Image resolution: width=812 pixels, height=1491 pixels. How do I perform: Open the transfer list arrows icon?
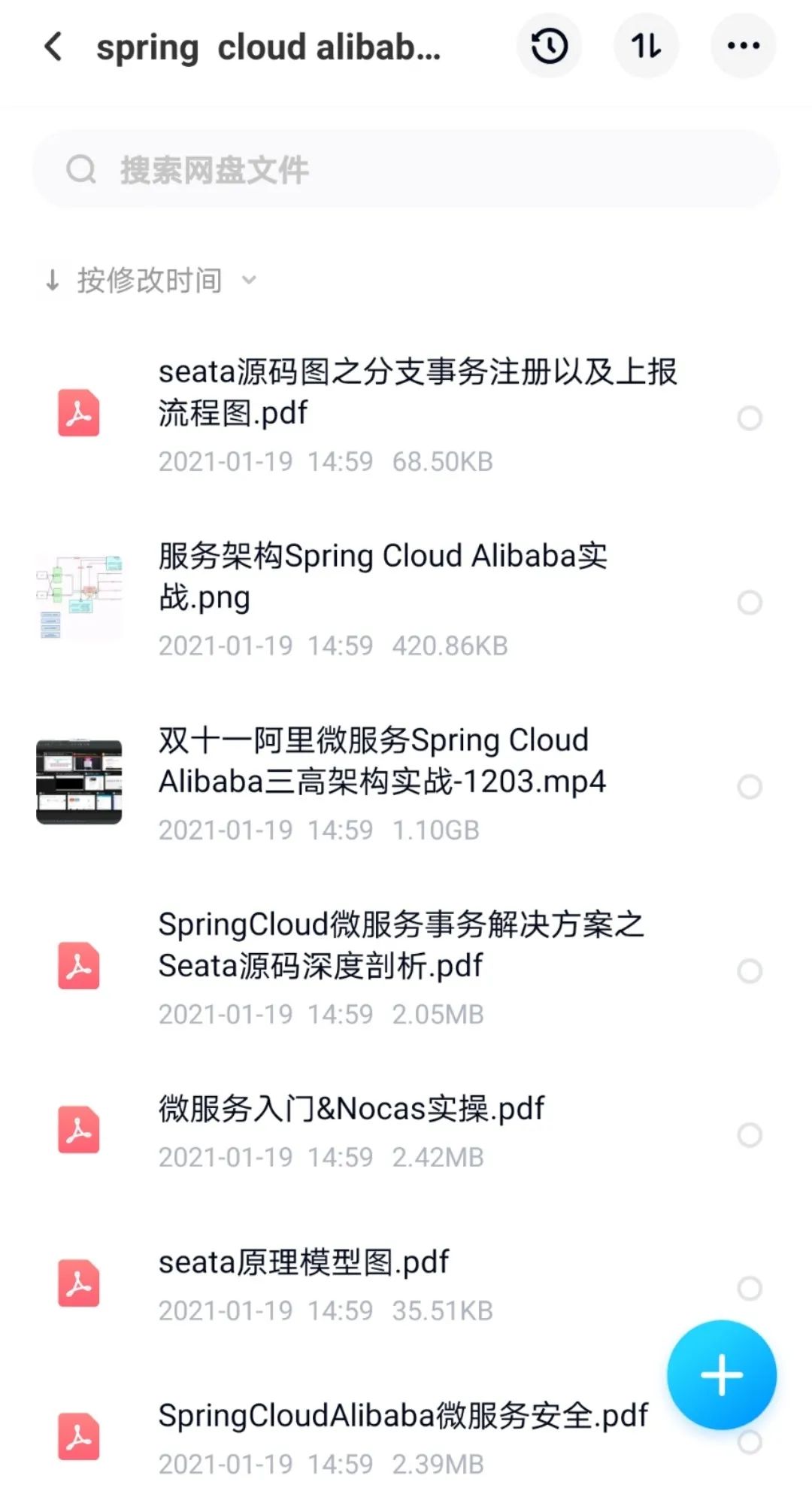point(647,47)
